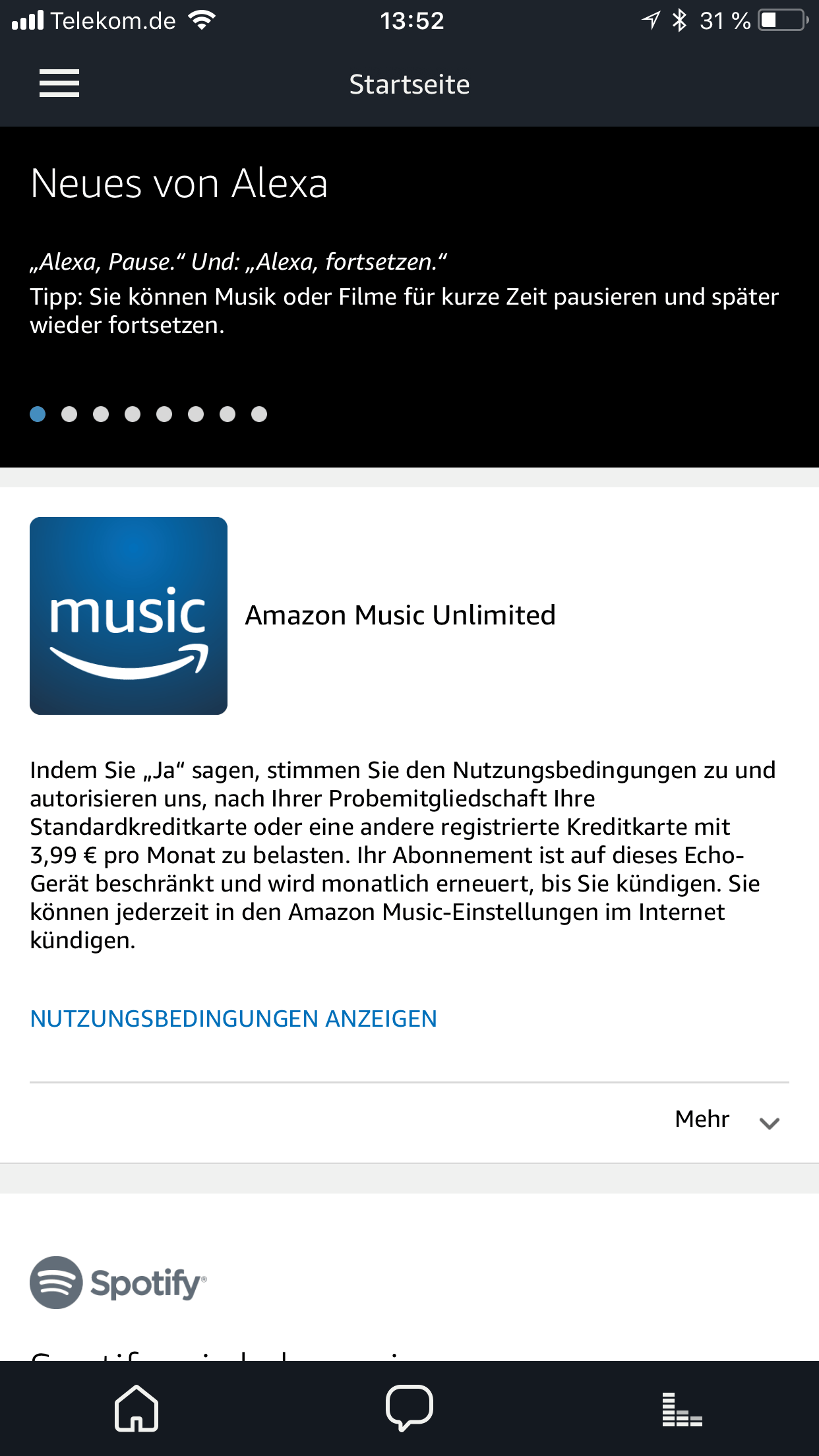Open the hamburger navigation menu
819x1456 pixels.
(x=59, y=84)
